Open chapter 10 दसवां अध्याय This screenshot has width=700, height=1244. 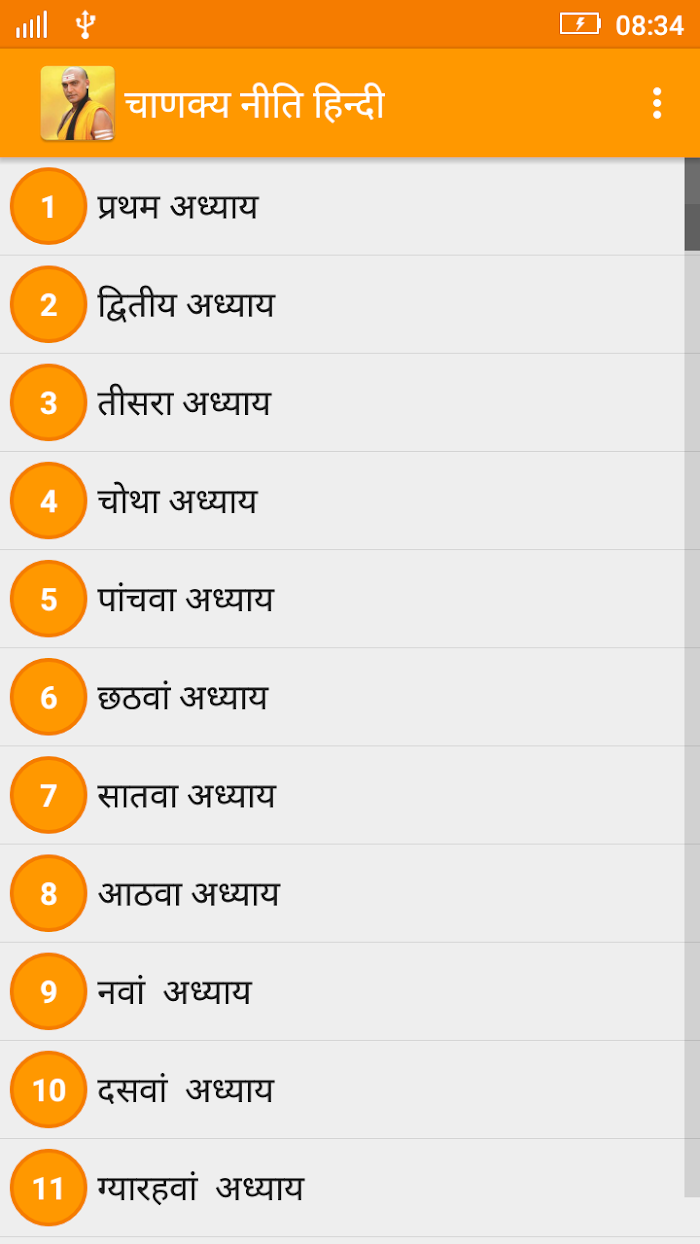[342, 1089]
